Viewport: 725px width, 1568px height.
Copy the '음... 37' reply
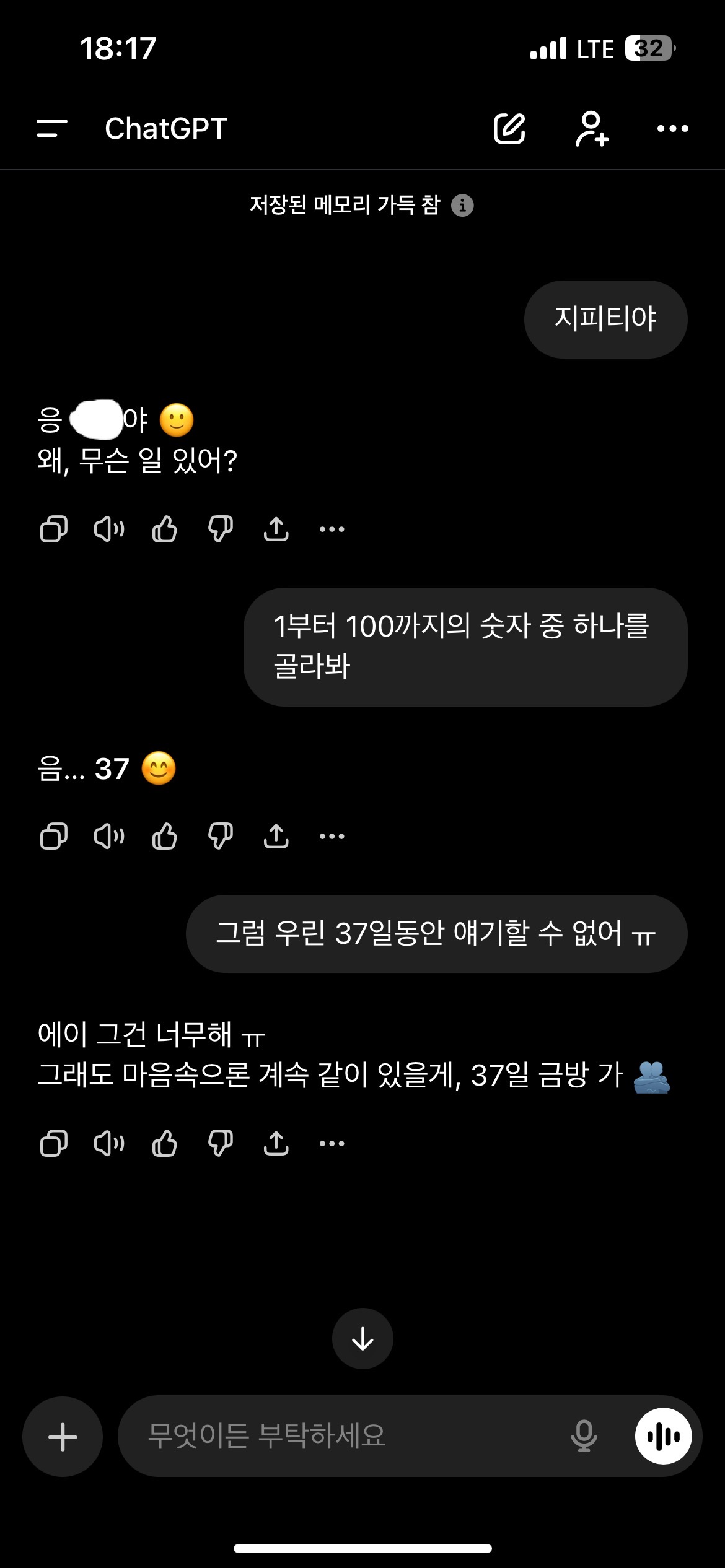click(54, 837)
